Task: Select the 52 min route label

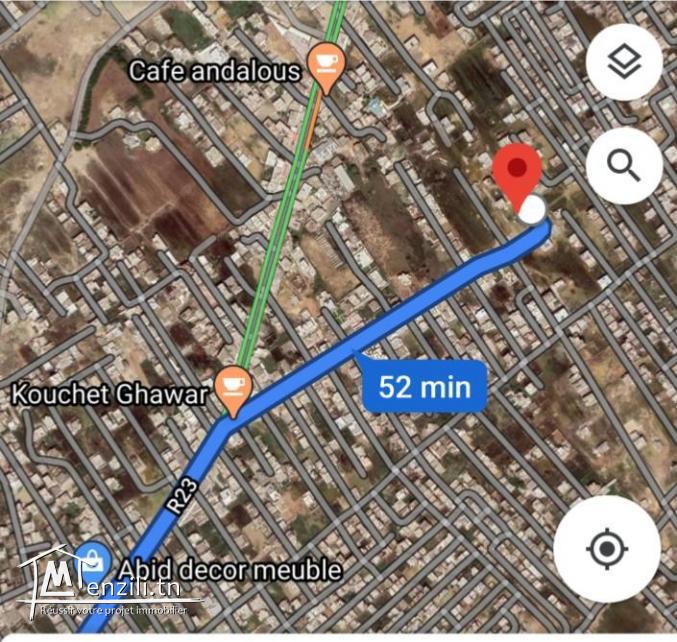Action: point(425,387)
